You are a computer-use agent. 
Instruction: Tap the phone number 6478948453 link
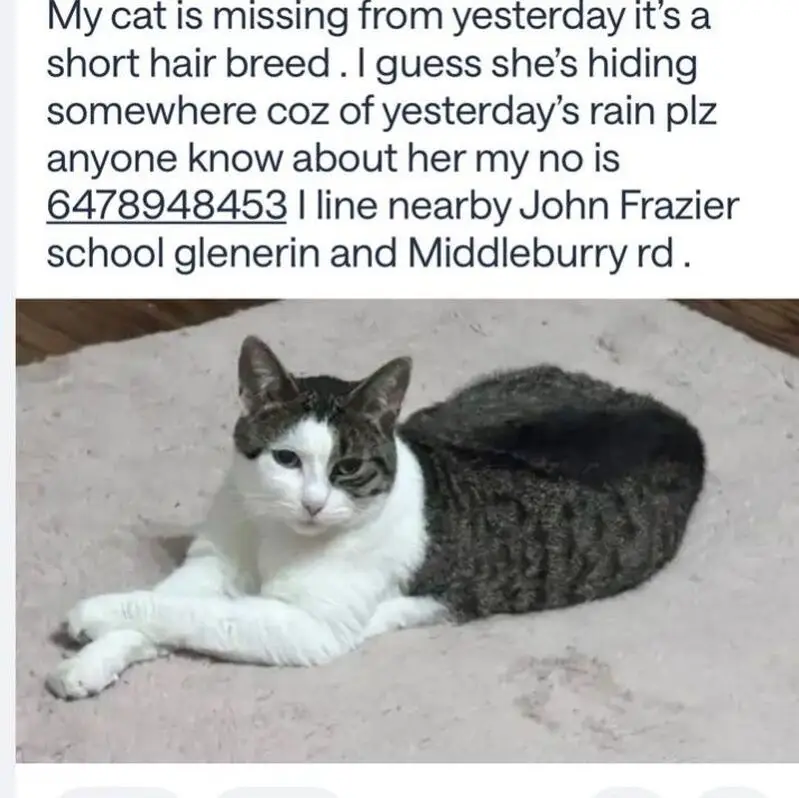coord(167,207)
